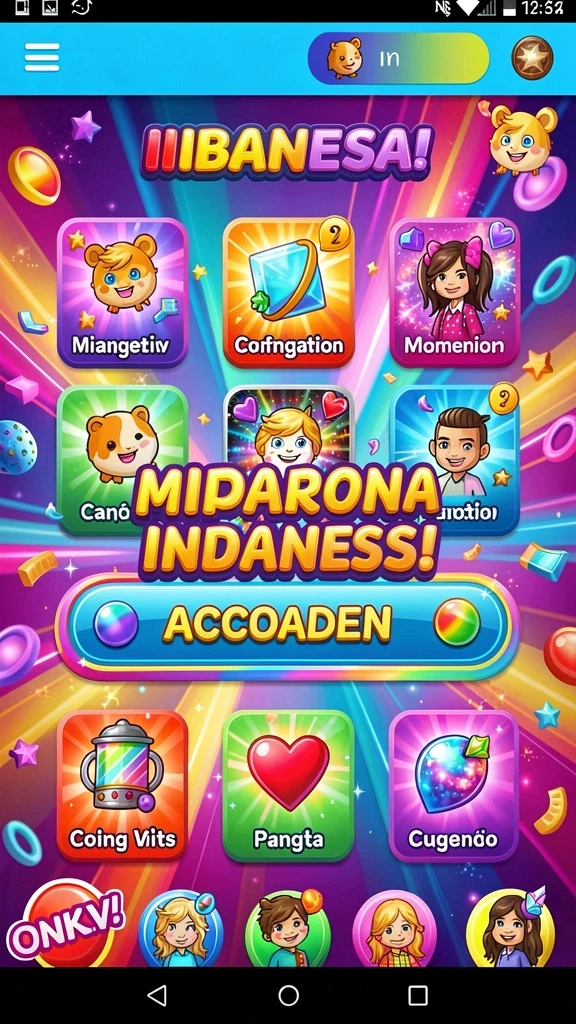Open the Miangetiv tile
The width and height of the screenshot is (576, 1024).
123,293
